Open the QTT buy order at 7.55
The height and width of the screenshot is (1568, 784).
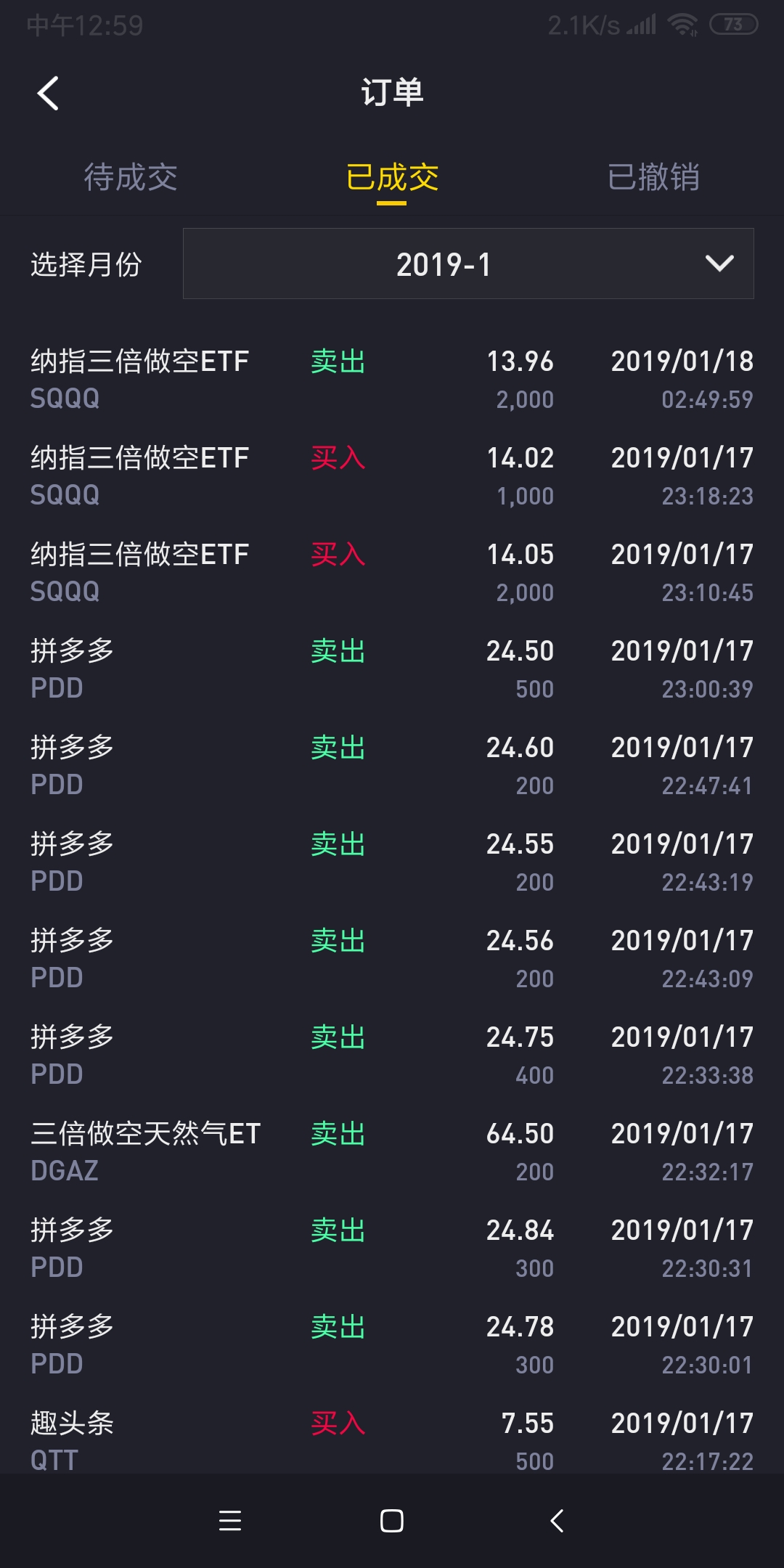(x=392, y=1441)
